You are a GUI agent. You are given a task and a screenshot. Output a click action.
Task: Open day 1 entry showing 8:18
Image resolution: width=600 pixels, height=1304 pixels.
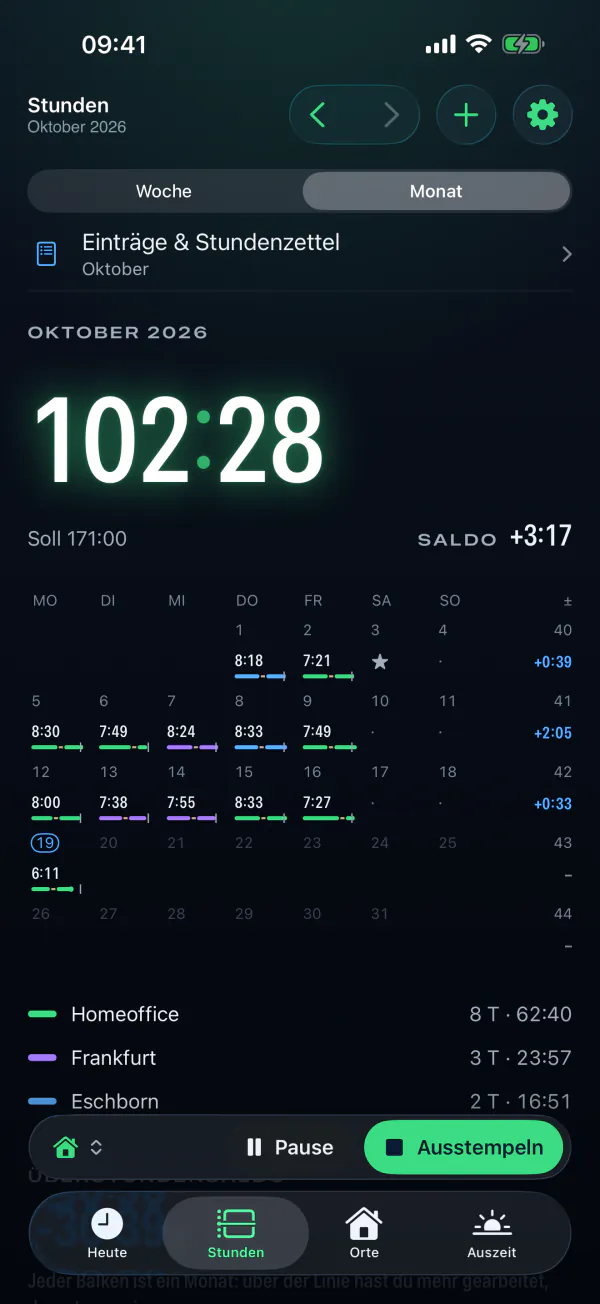pyautogui.click(x=261, y=654)
